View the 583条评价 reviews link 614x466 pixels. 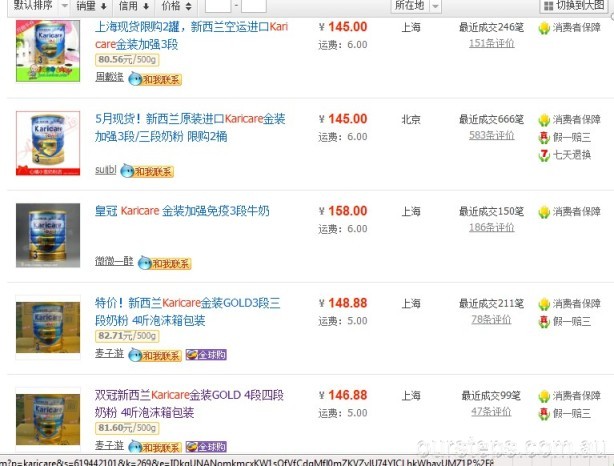[490, 135]
